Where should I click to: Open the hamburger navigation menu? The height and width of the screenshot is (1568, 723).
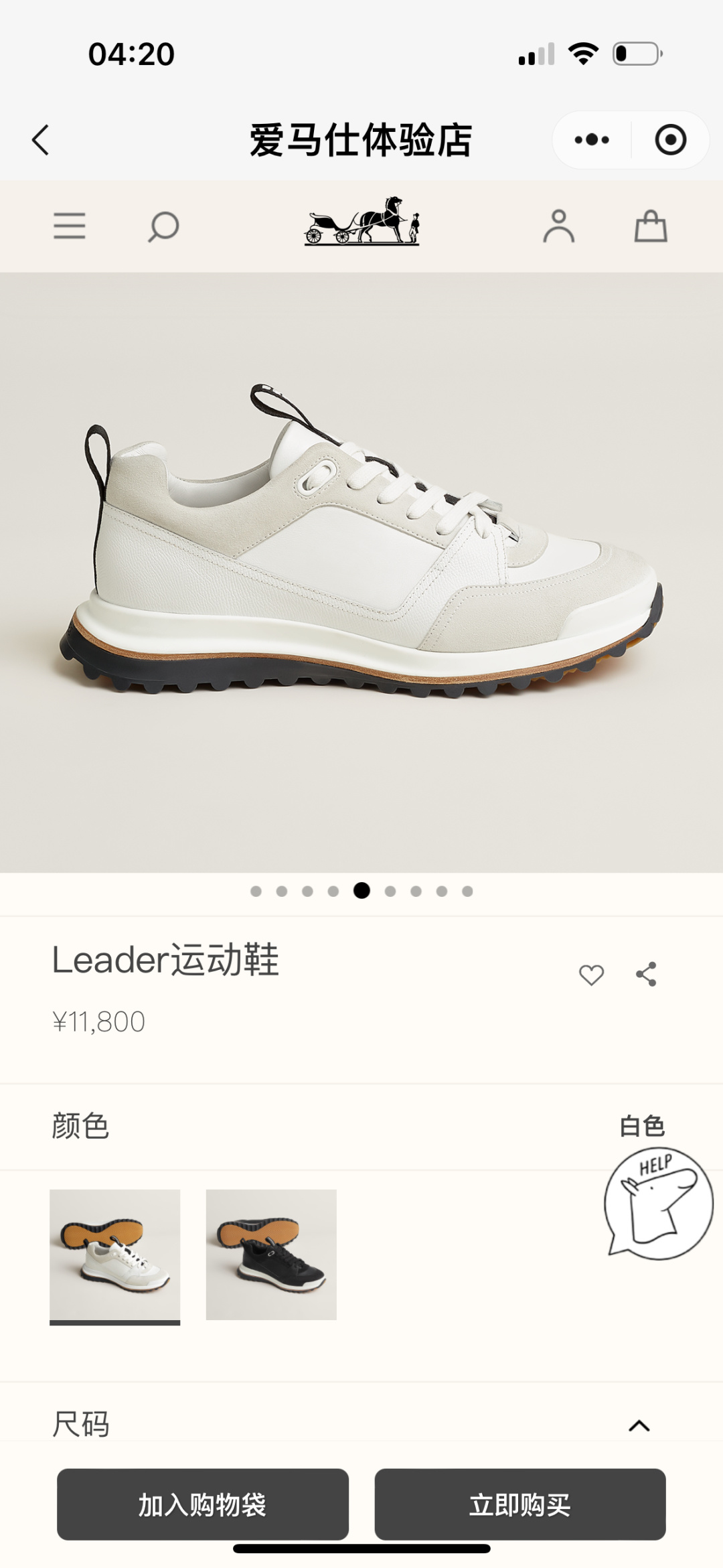click(70, 226)
